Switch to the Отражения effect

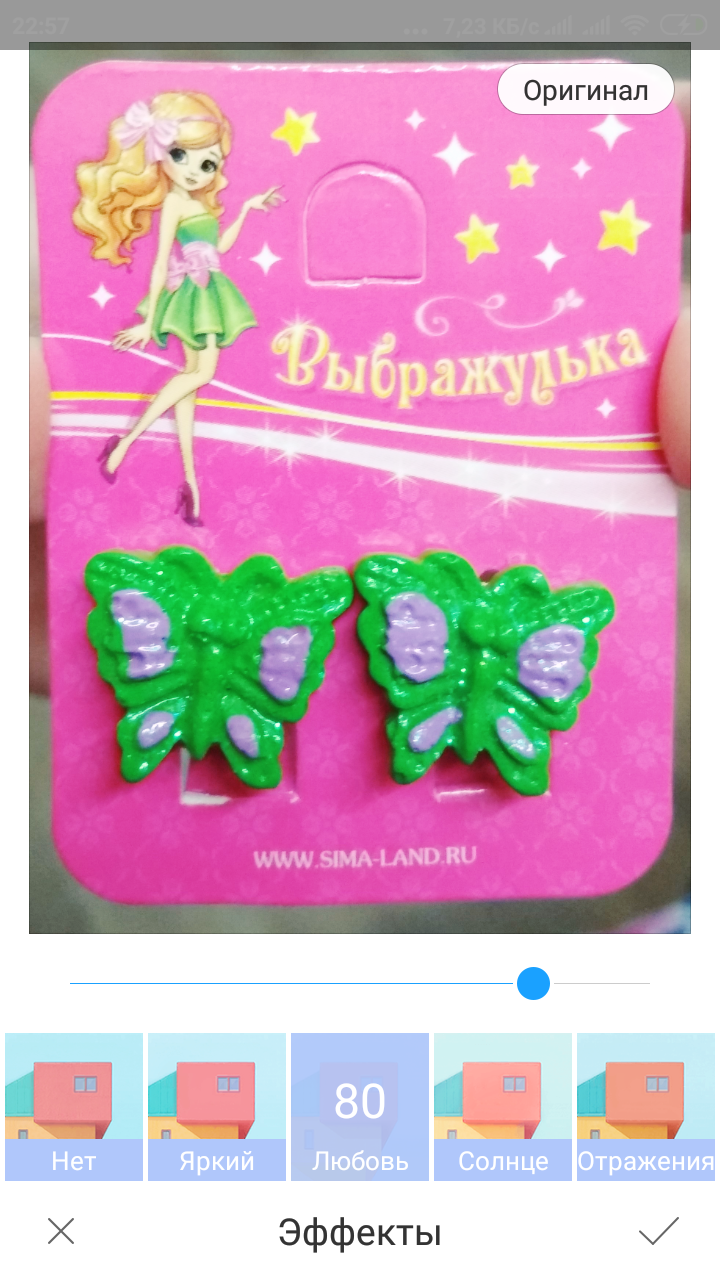pyautogui.click(x=646, y=1106)
